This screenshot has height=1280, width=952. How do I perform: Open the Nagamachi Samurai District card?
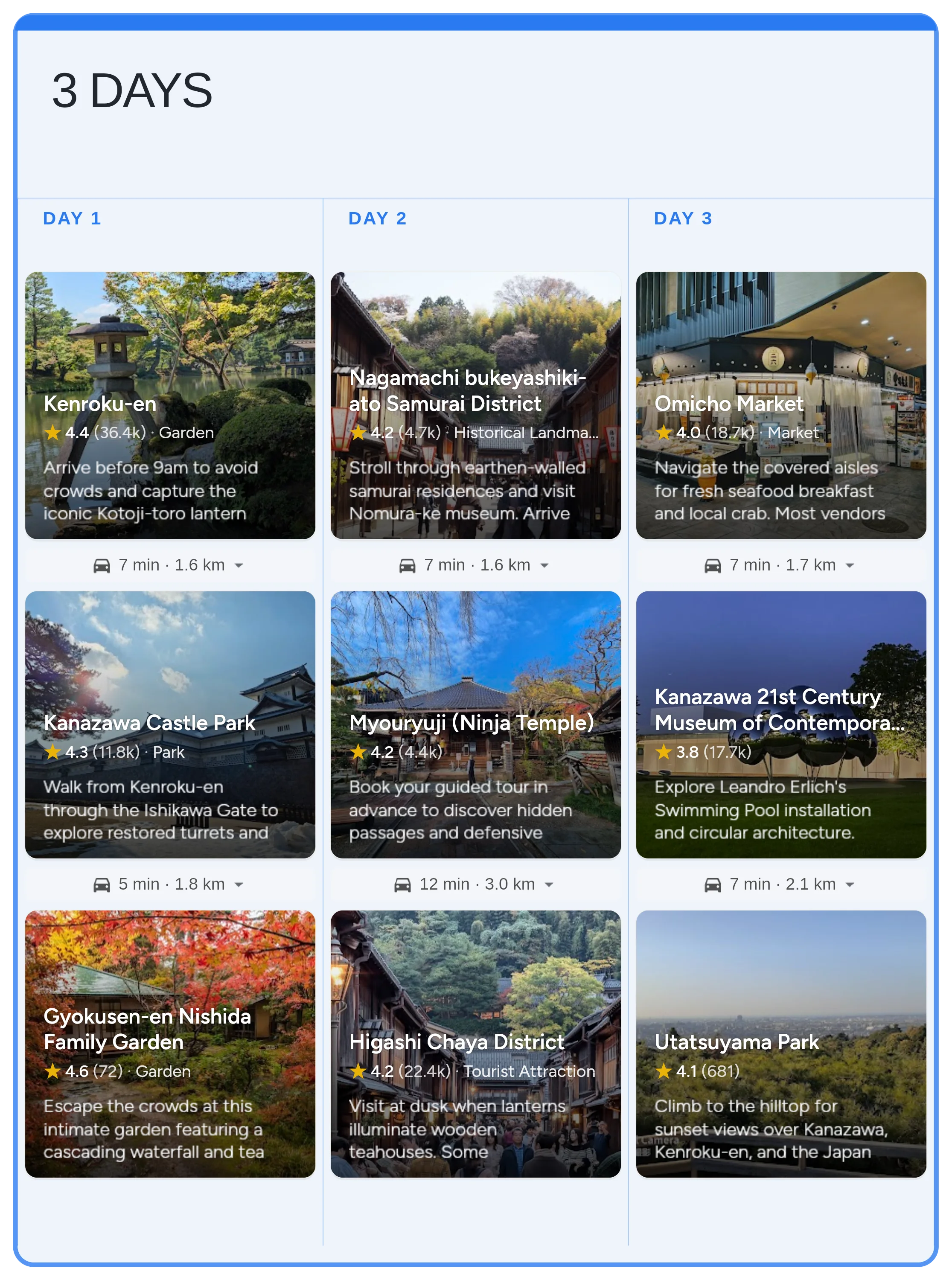[x=475, y=405]
